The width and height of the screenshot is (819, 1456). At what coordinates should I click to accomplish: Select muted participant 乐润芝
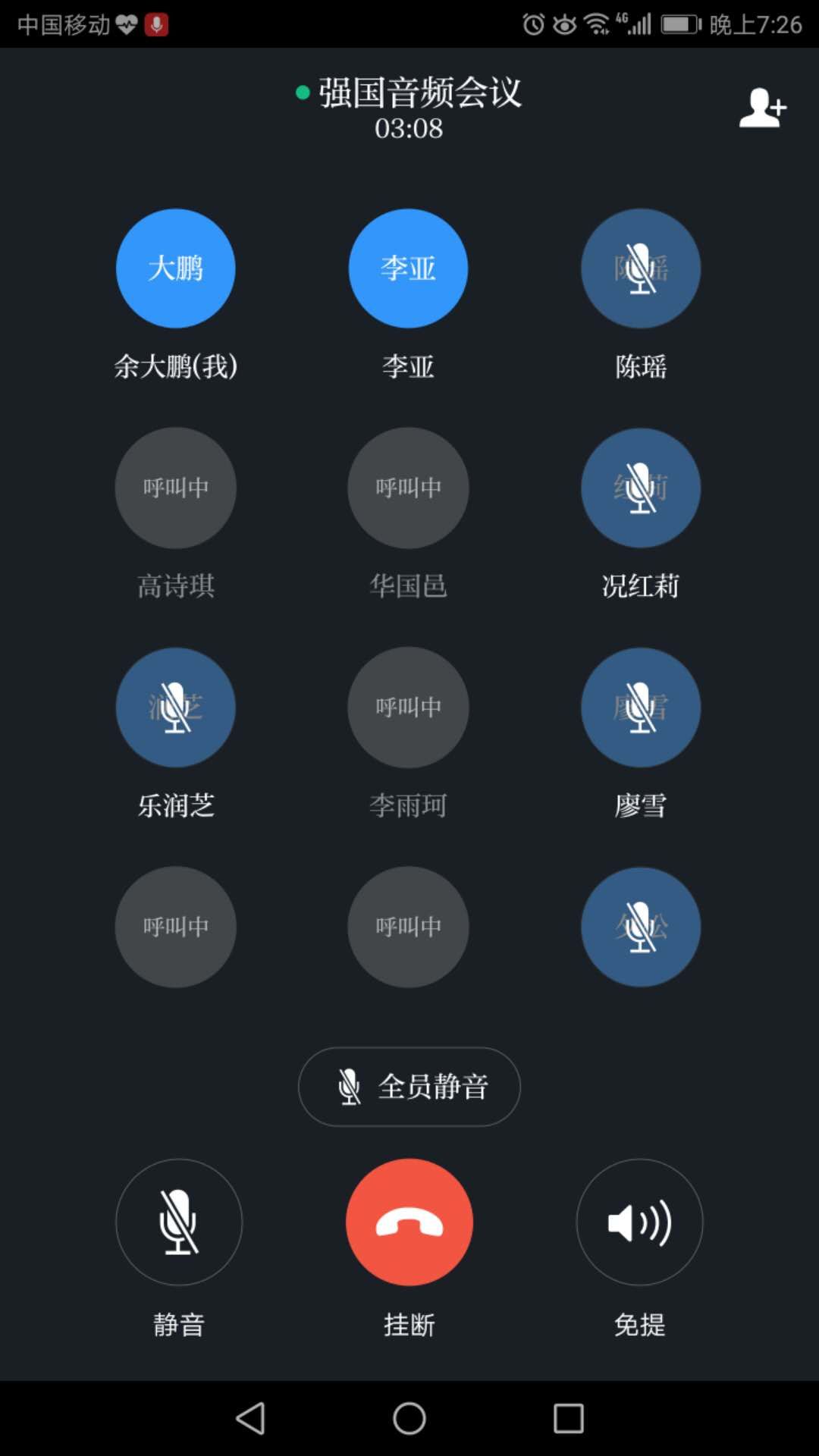pyautogui.click(x=176, y=707)
